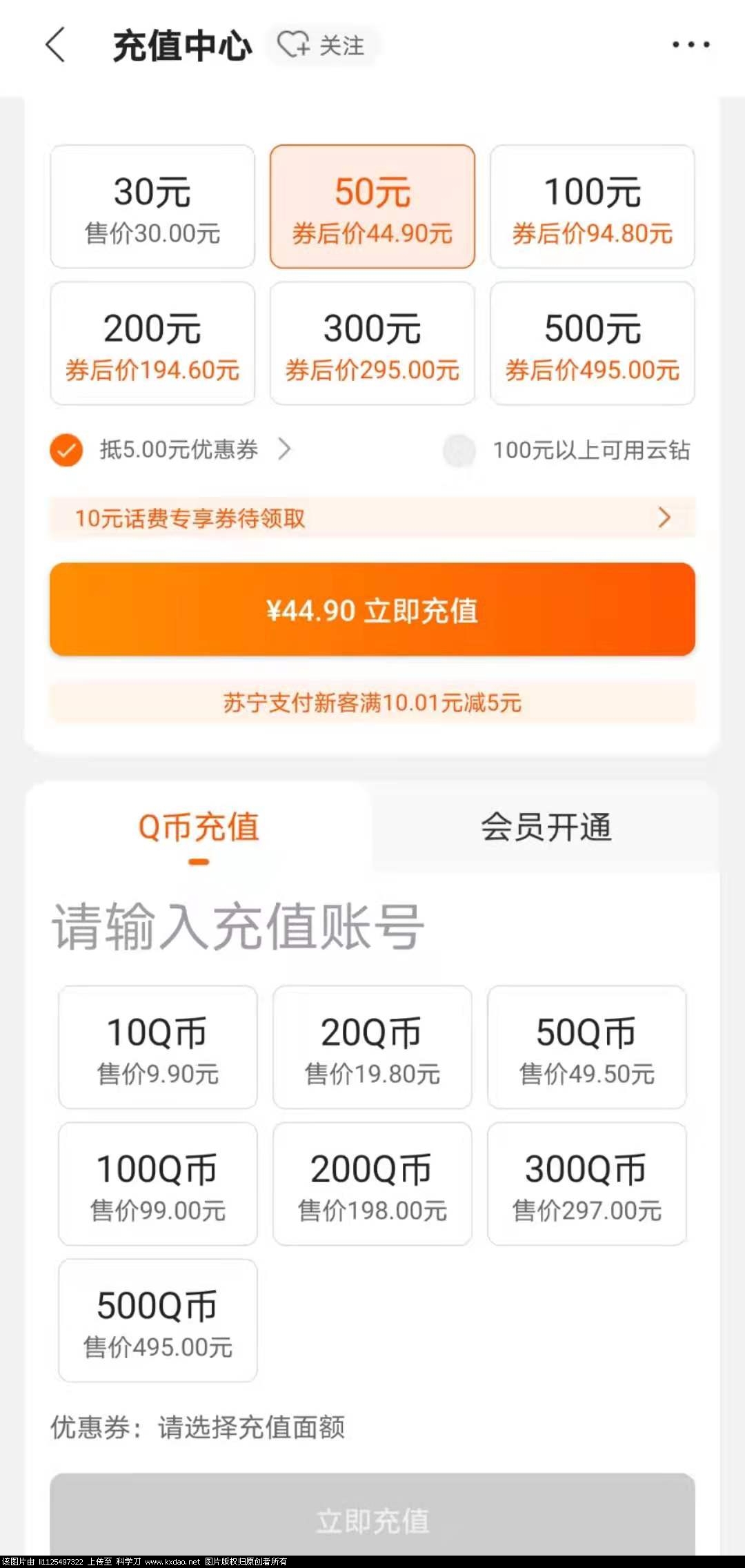This screenshot has width=745, height=1568.
Task: Choose the 500元 recharge tile
Action: click(592, 343)
